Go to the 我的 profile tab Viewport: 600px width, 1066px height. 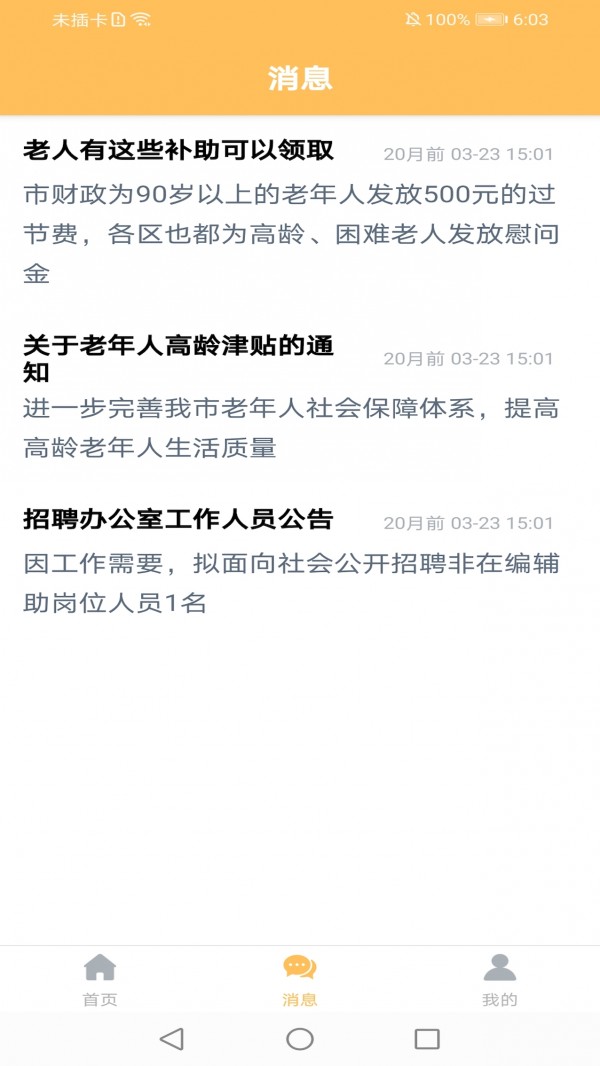(500, 979)
